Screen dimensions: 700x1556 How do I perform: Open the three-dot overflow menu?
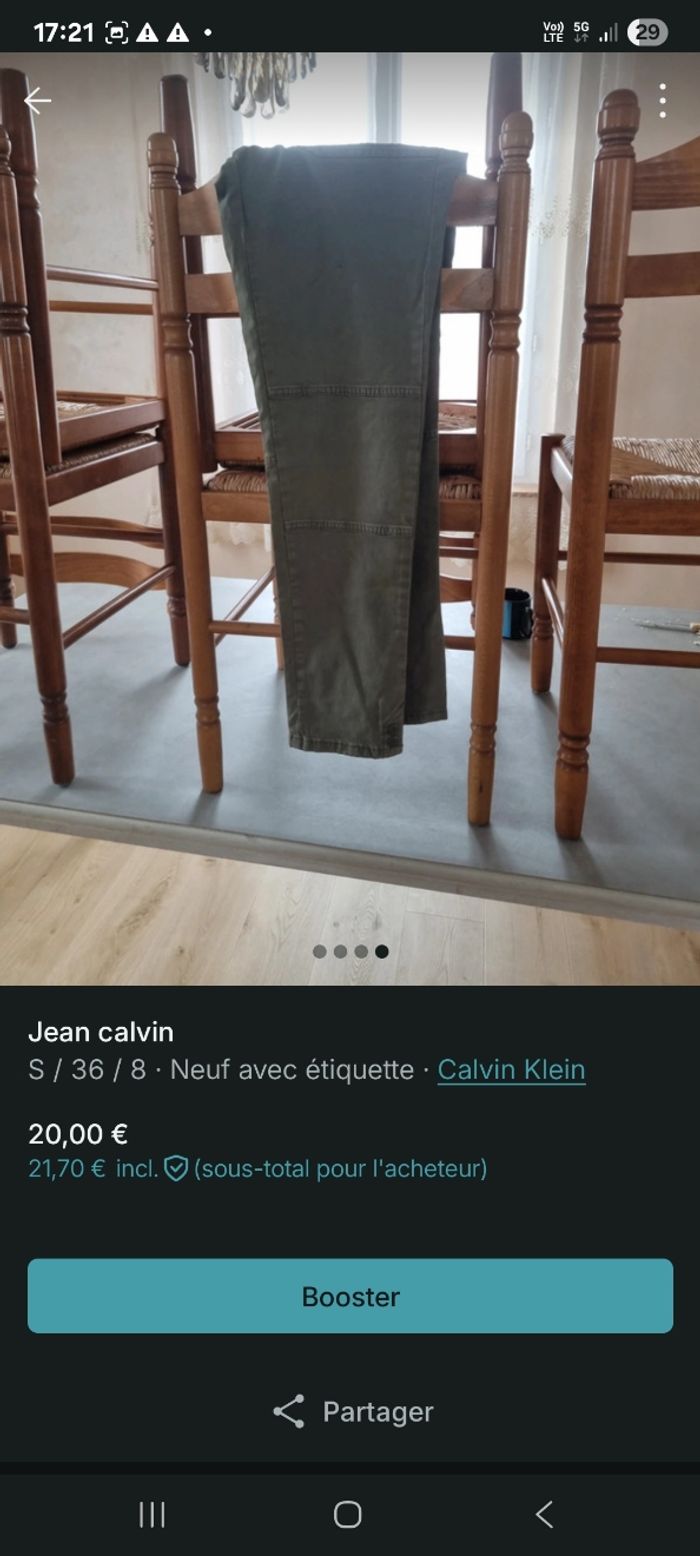662,100
